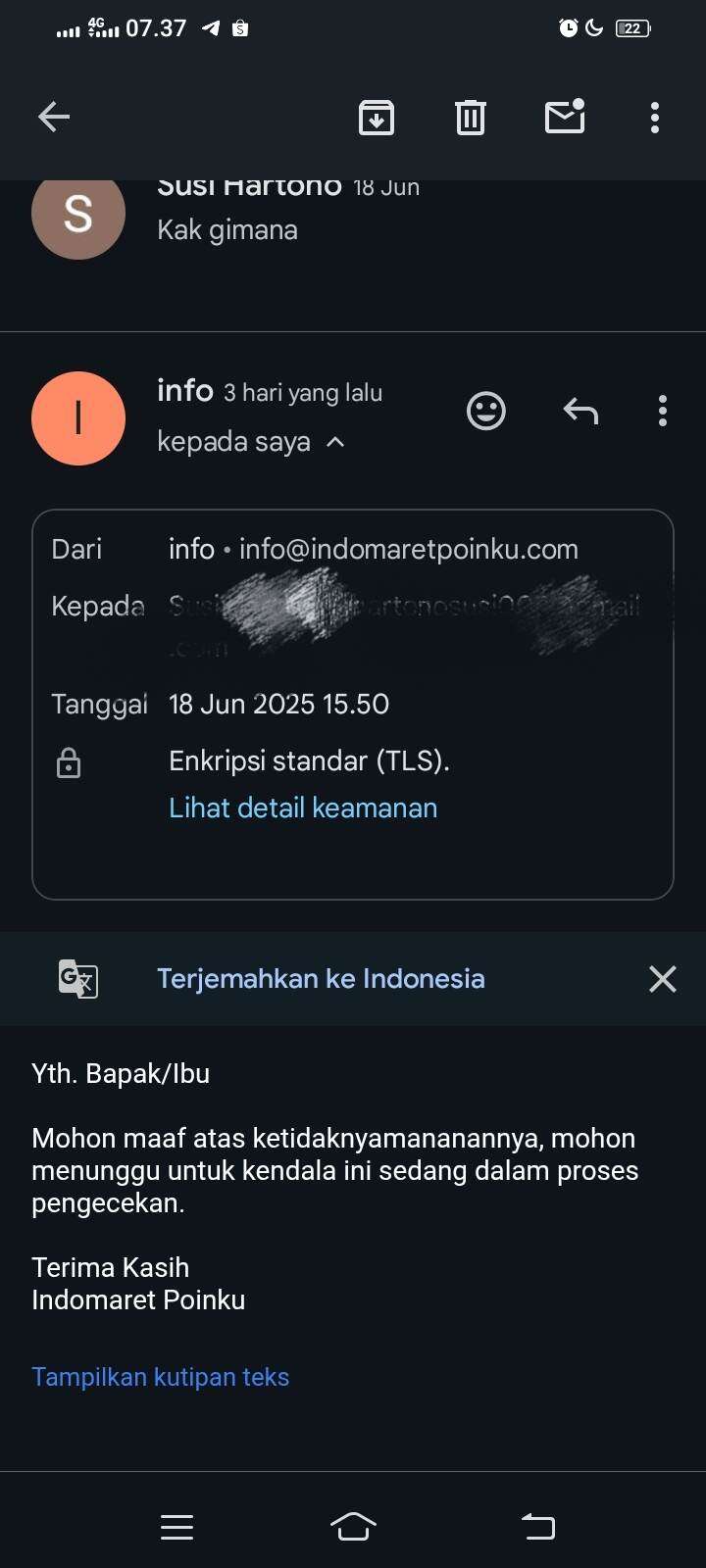
Task: Open more options for info's message
Action: (663, 411)
